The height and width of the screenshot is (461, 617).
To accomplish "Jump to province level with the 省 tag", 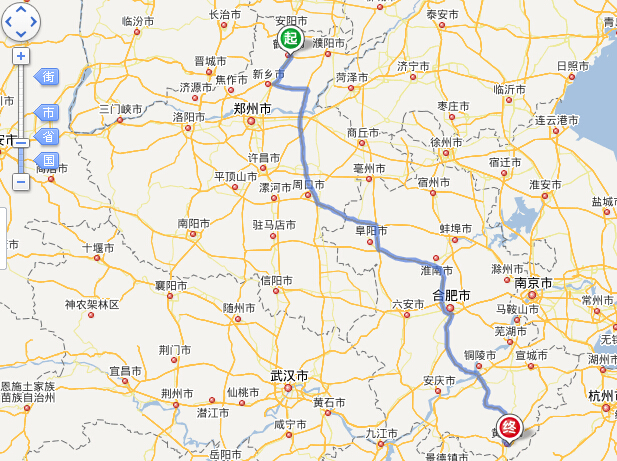I will tap(48, 136).
